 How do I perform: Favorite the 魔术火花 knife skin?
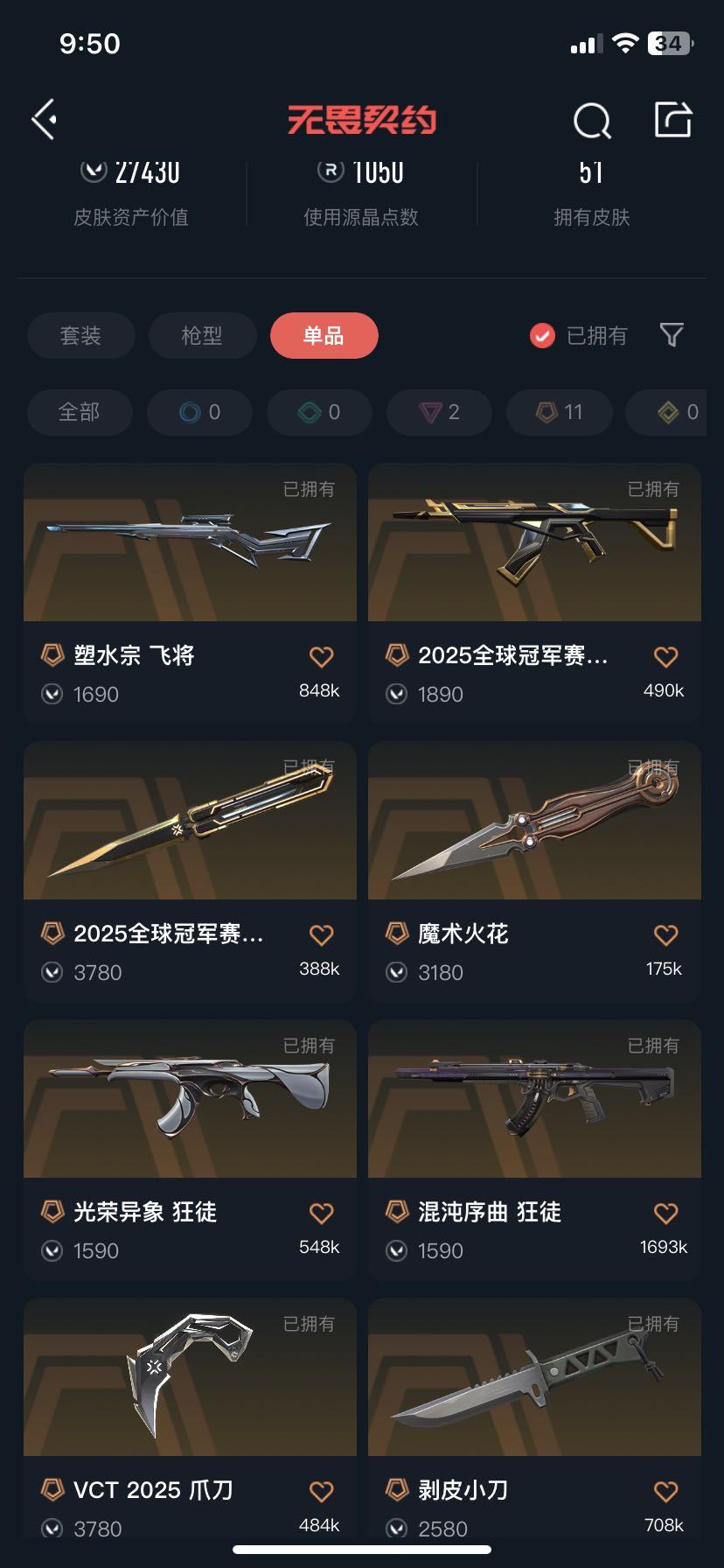[665, 934]
